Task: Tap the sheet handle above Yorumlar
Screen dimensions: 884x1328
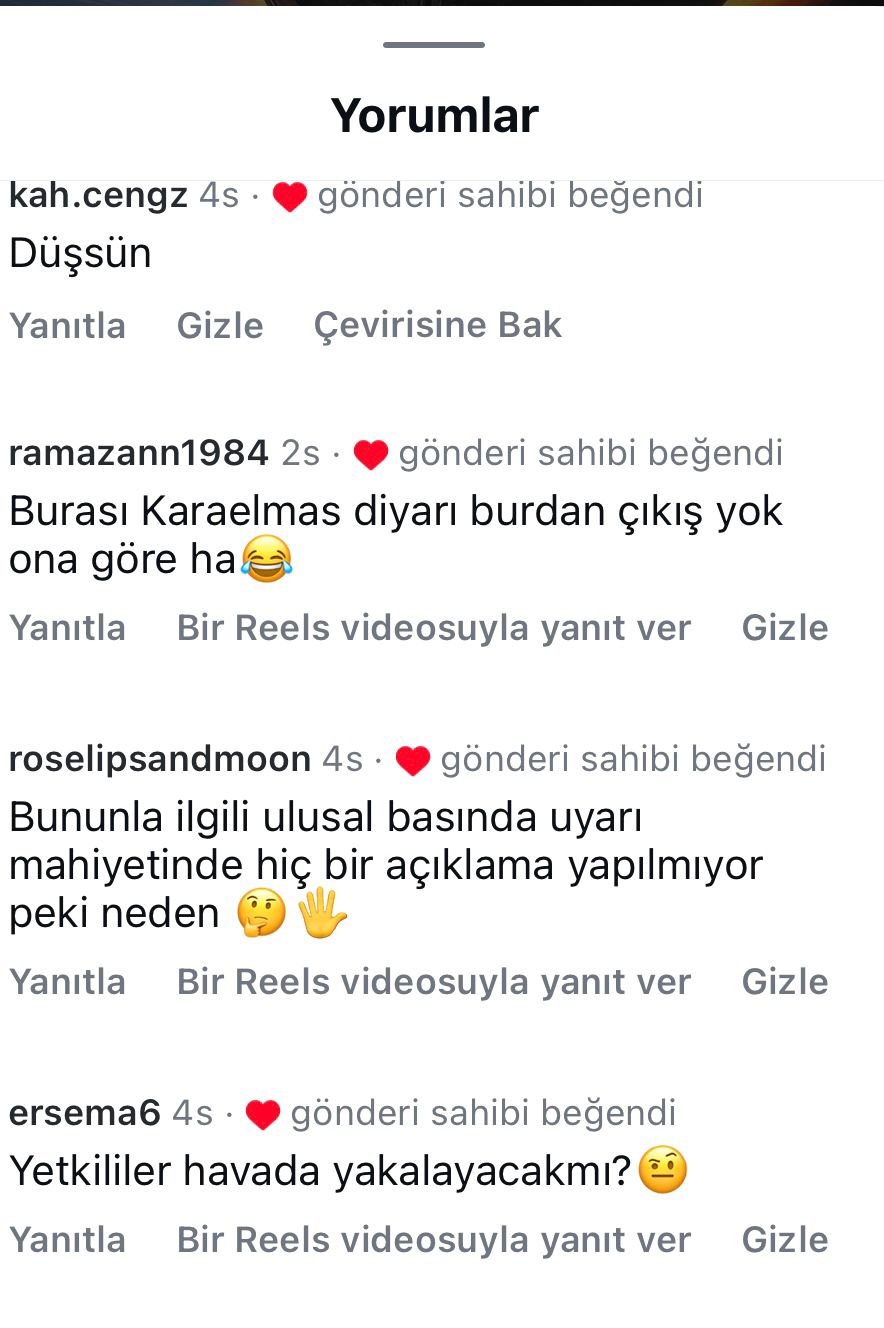Action: pos(434,45)
